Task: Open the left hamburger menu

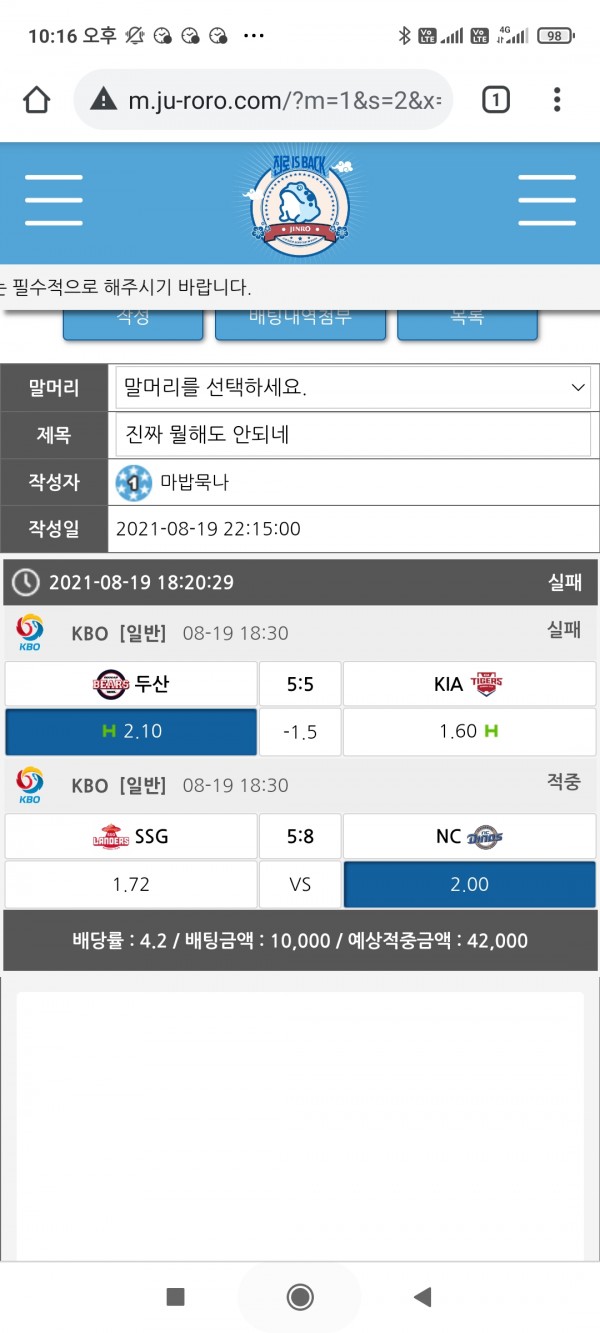Action: click(54, 200)
